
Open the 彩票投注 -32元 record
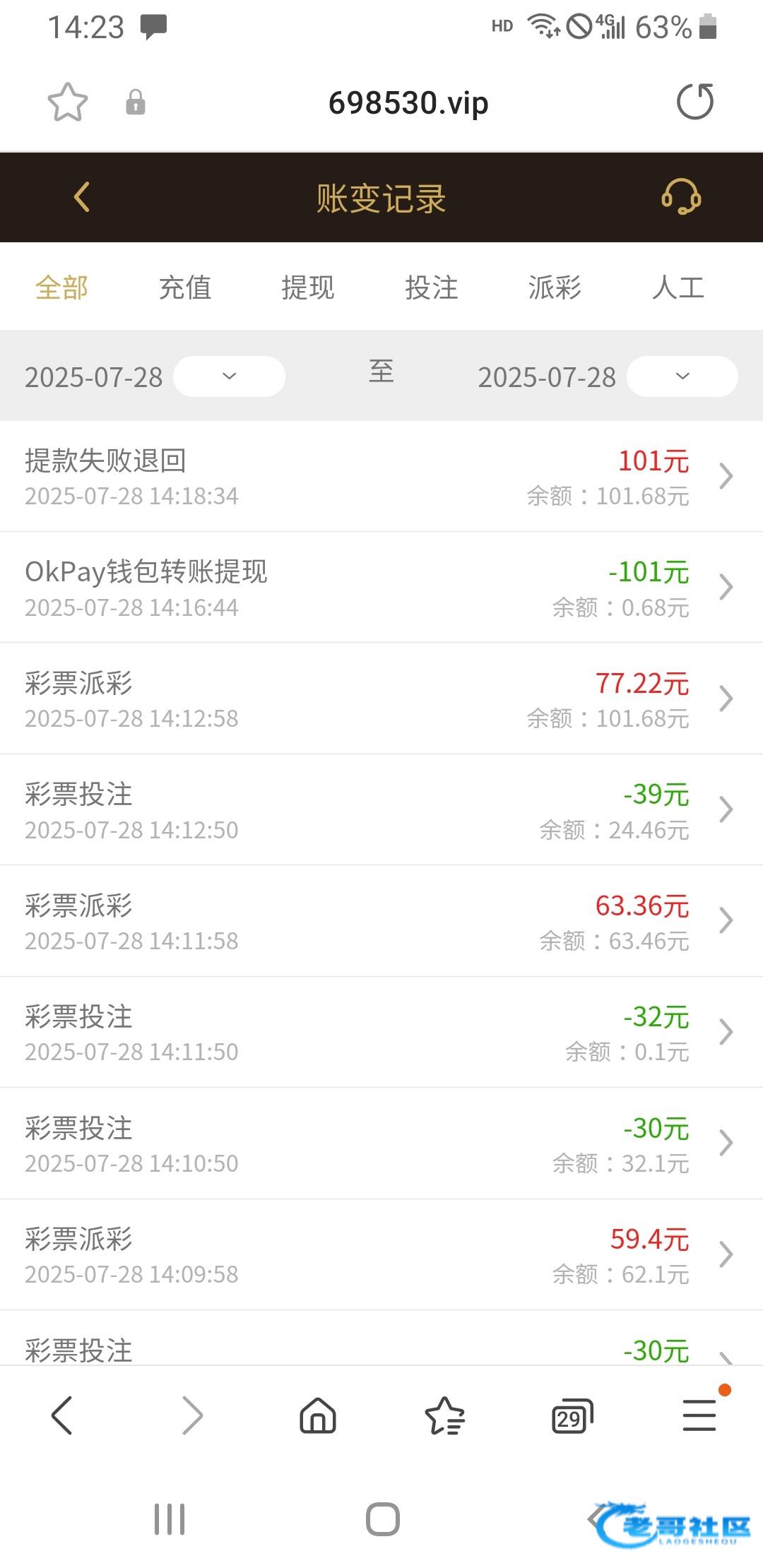tap(381, 1032)
